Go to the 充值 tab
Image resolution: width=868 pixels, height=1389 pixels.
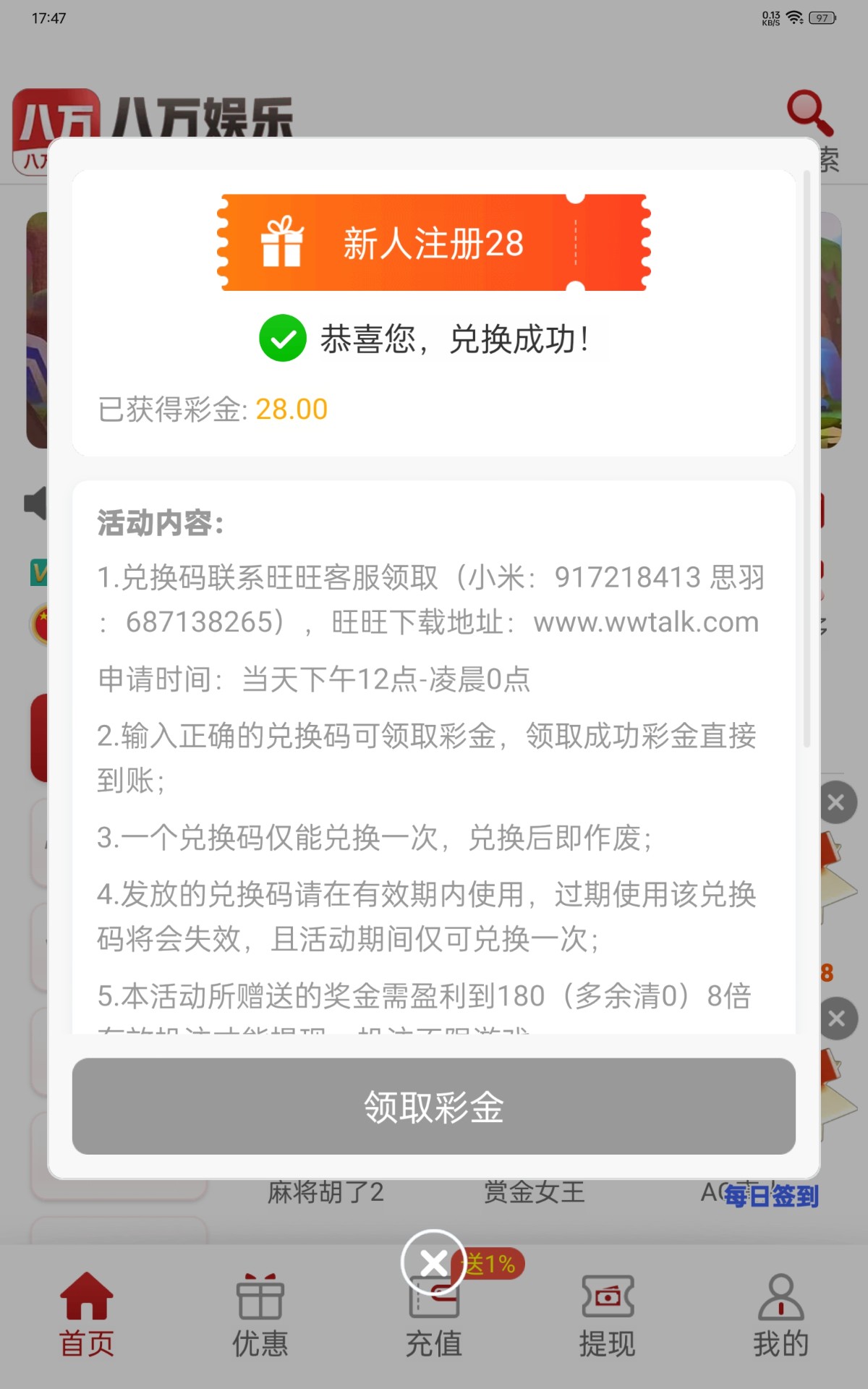click(434, 1324)
